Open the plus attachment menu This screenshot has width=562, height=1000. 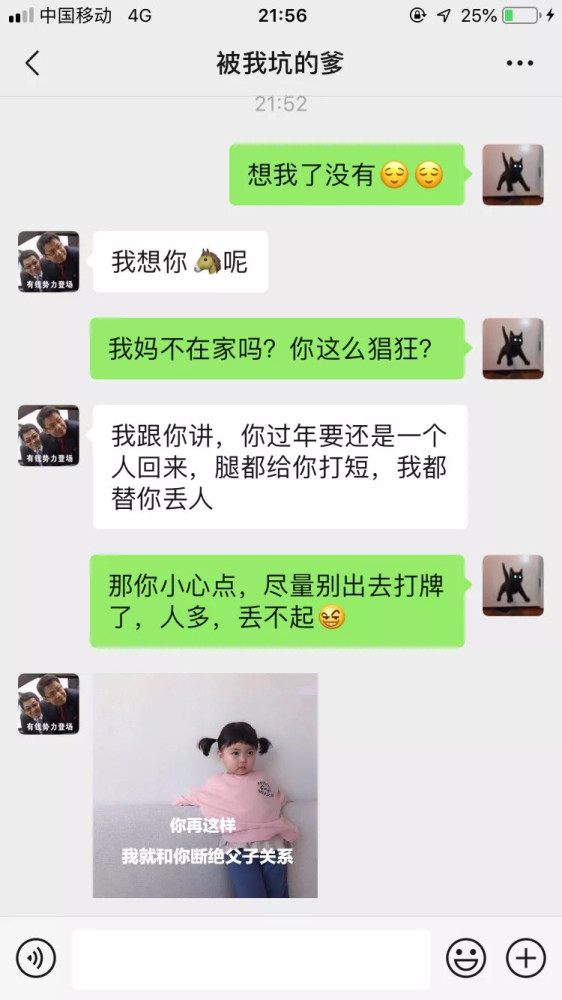[526, 958]
